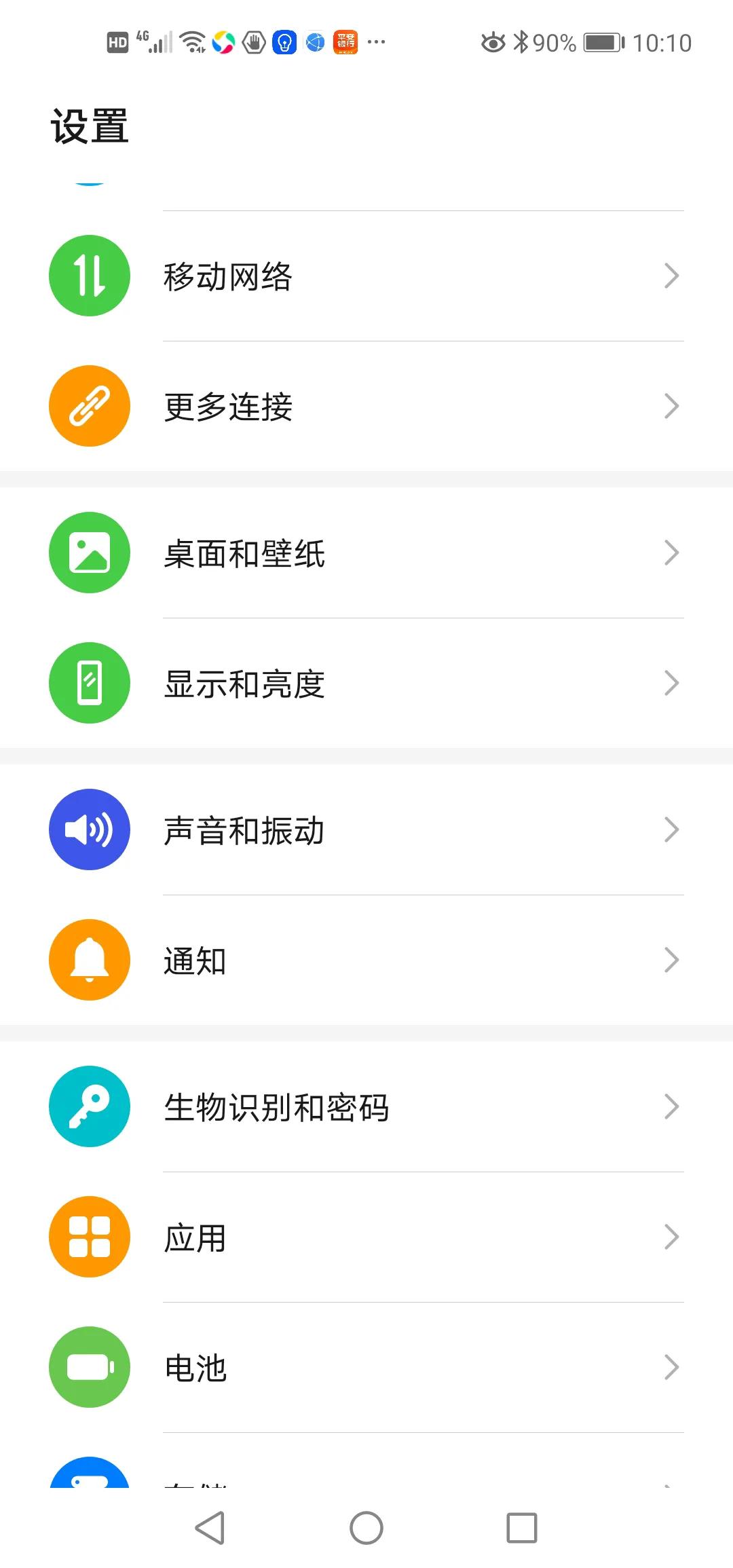Viewport: 733px width, 1568px height.
Task: Expand the 移动网络 row chevron
Action: click(671, 276)
